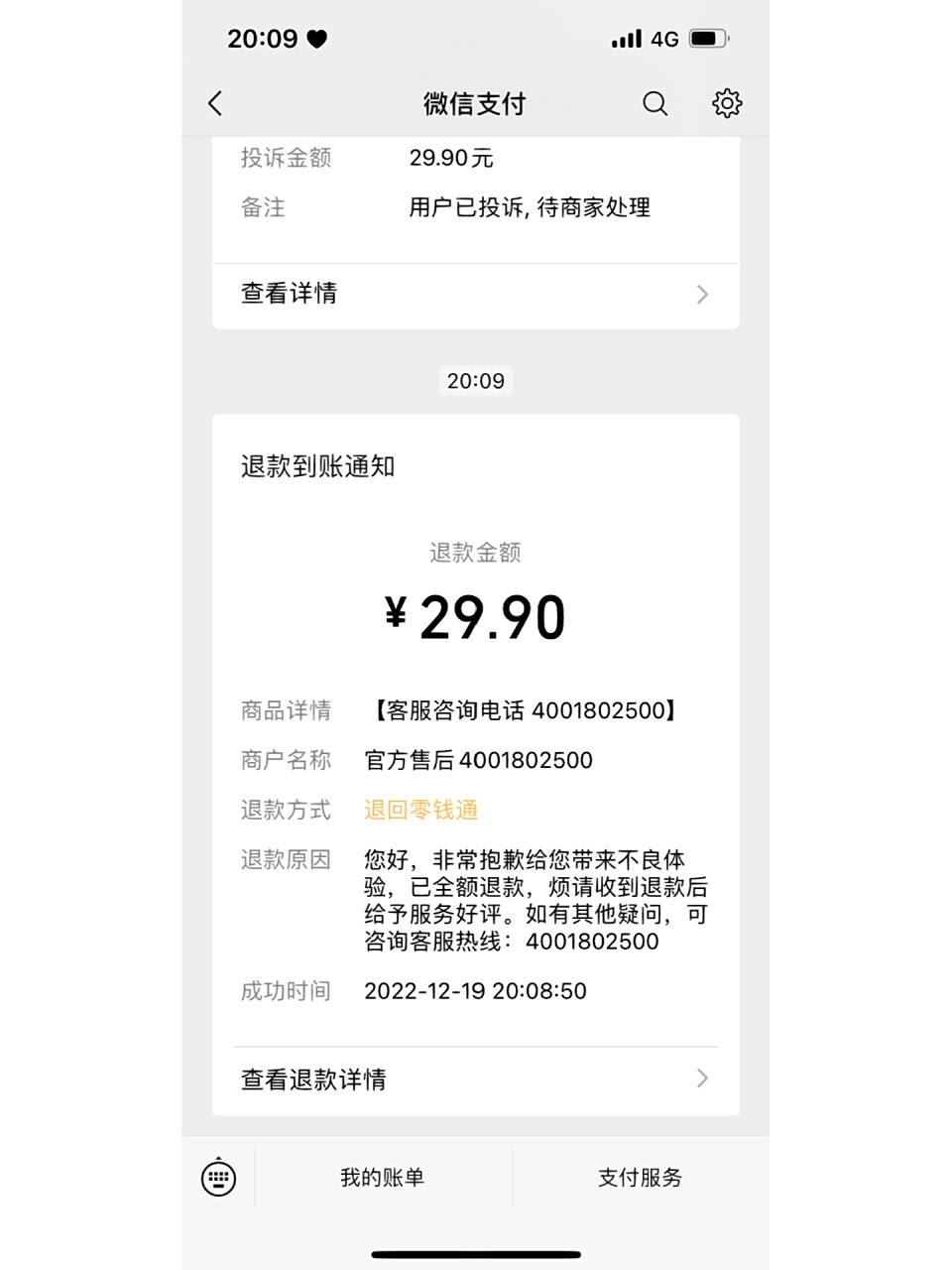The image size is (952, 1270).
Task: Tap the chevron beside 查看详情
Action: click(702, 294)
